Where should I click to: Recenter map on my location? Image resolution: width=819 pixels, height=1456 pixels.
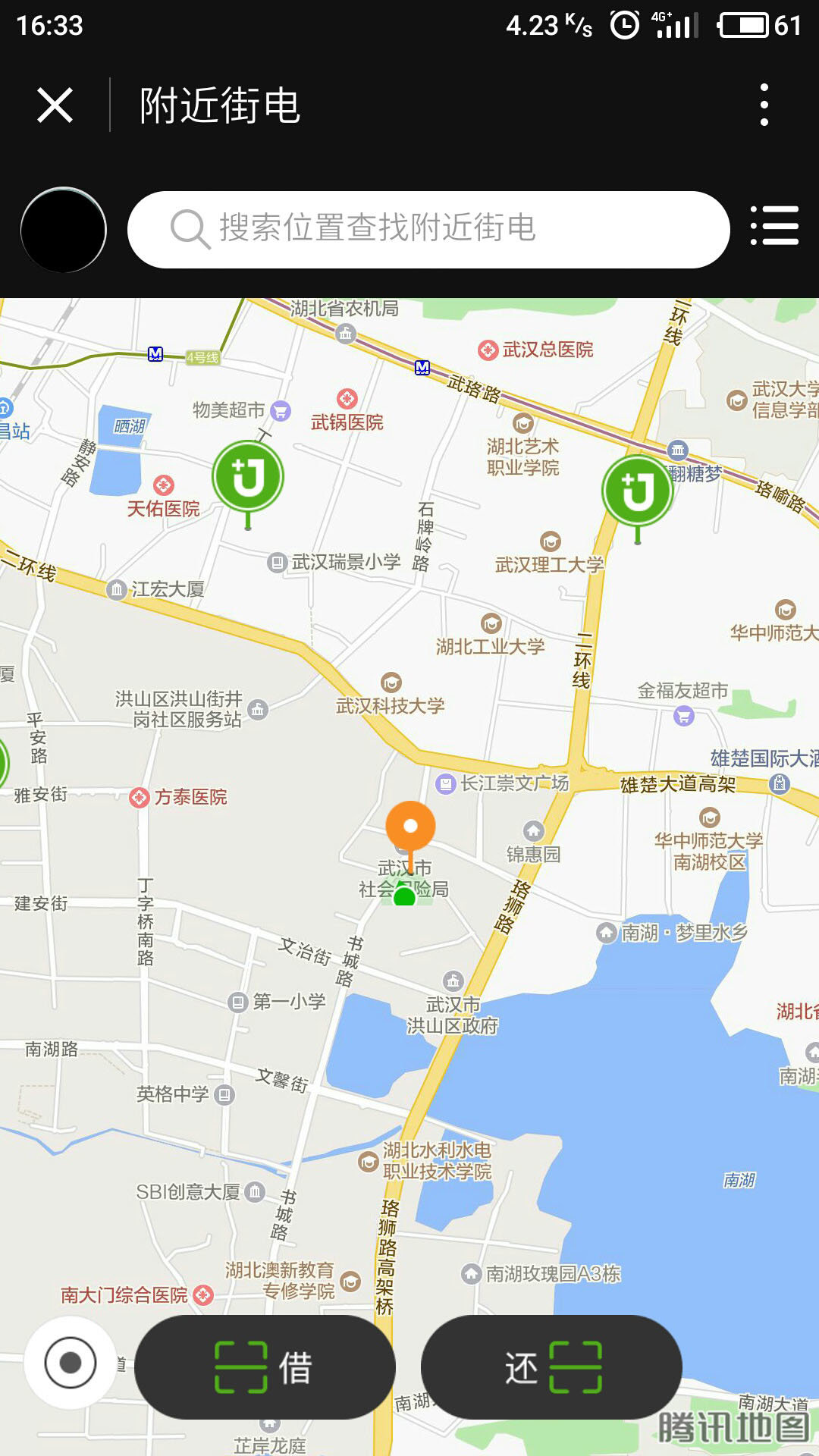[x=70, y=1363]
